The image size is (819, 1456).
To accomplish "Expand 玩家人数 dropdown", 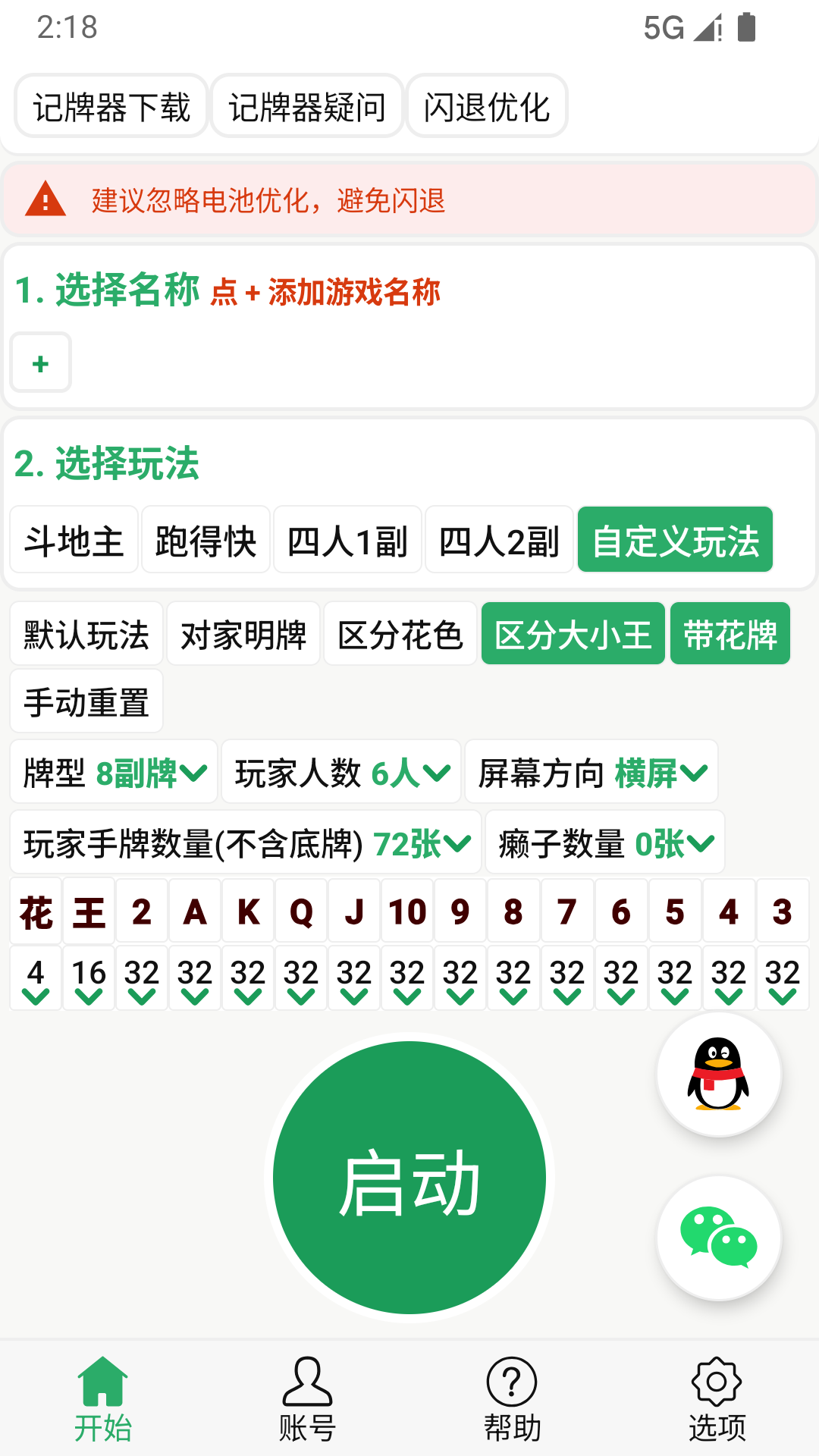I will 342,773.
